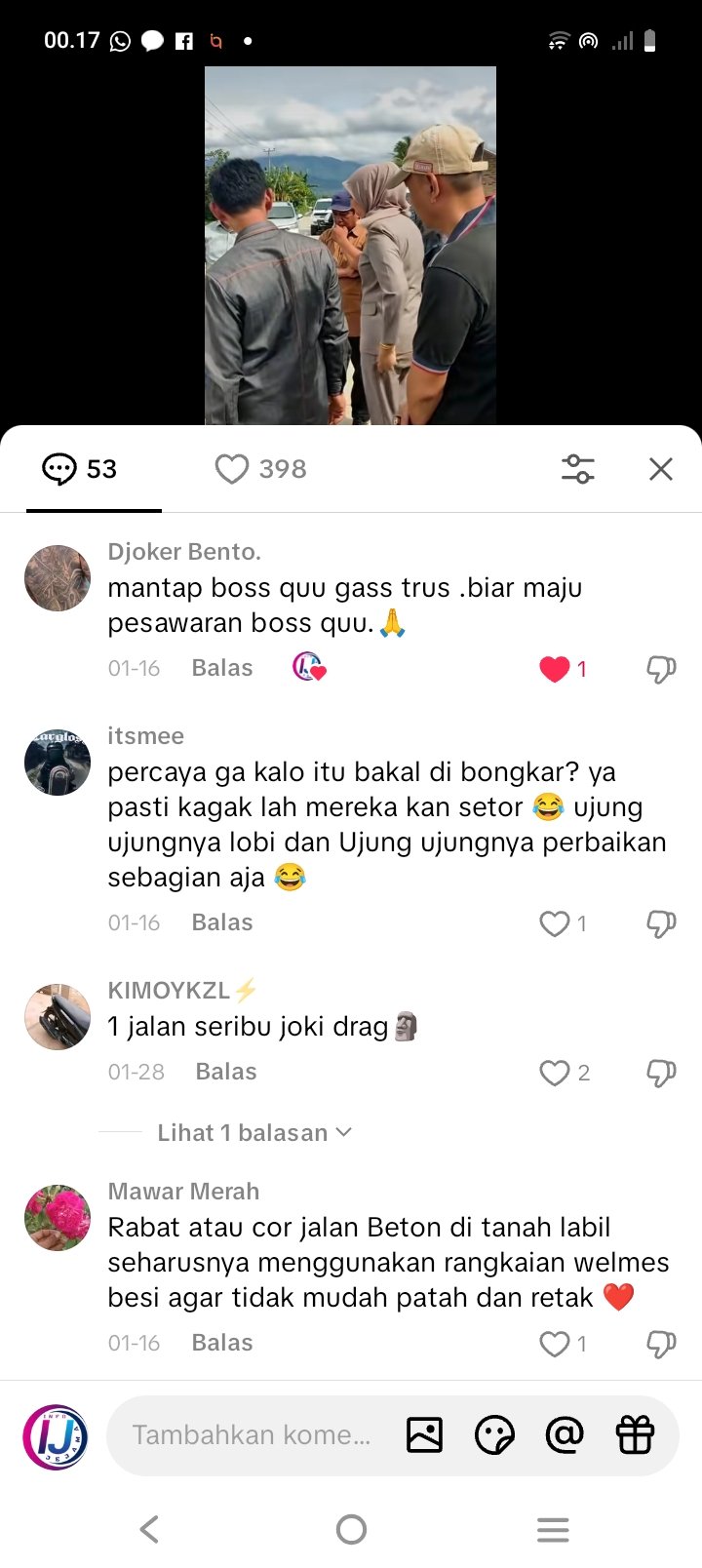Reply to Mawar Merah's comment
This screenshot has width=702, height=1568.
coord(222,1343)
